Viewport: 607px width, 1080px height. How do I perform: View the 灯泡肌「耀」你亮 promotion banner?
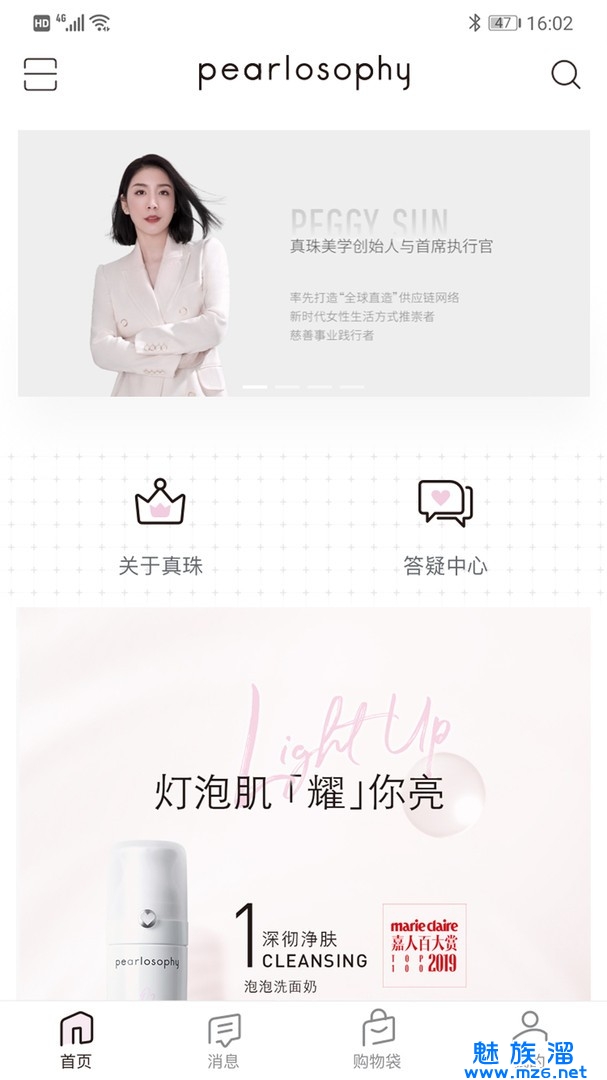(303, 800)
